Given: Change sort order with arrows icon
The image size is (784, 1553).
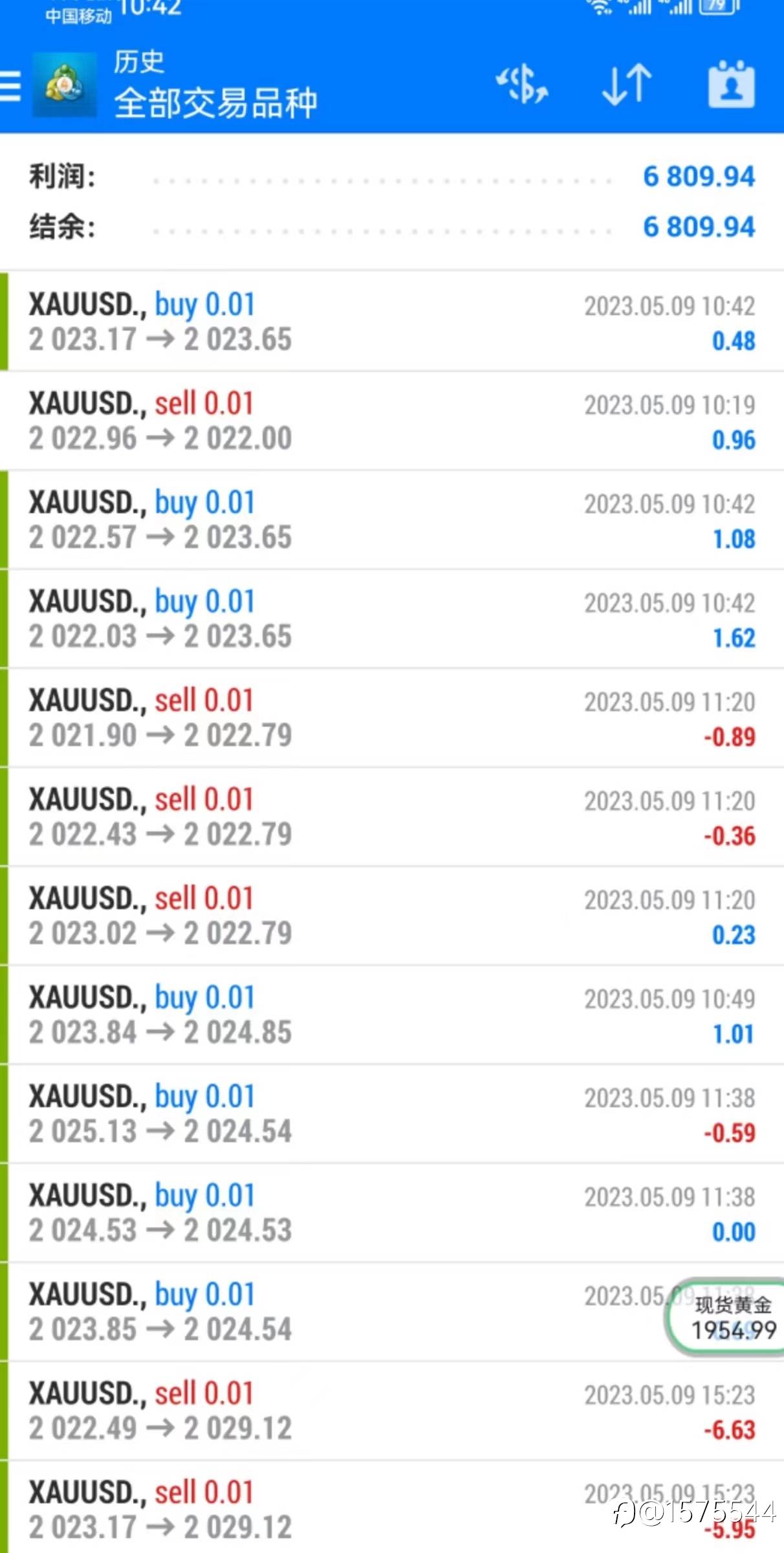Looking at the screenshot, I should (626, 84).
